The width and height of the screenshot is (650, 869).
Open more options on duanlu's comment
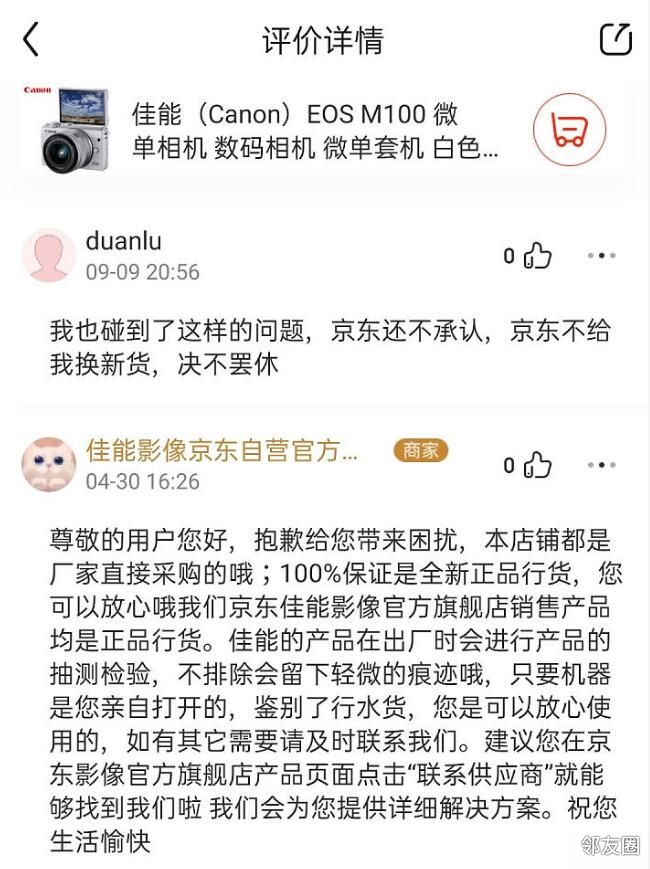(x=602, y=256)
